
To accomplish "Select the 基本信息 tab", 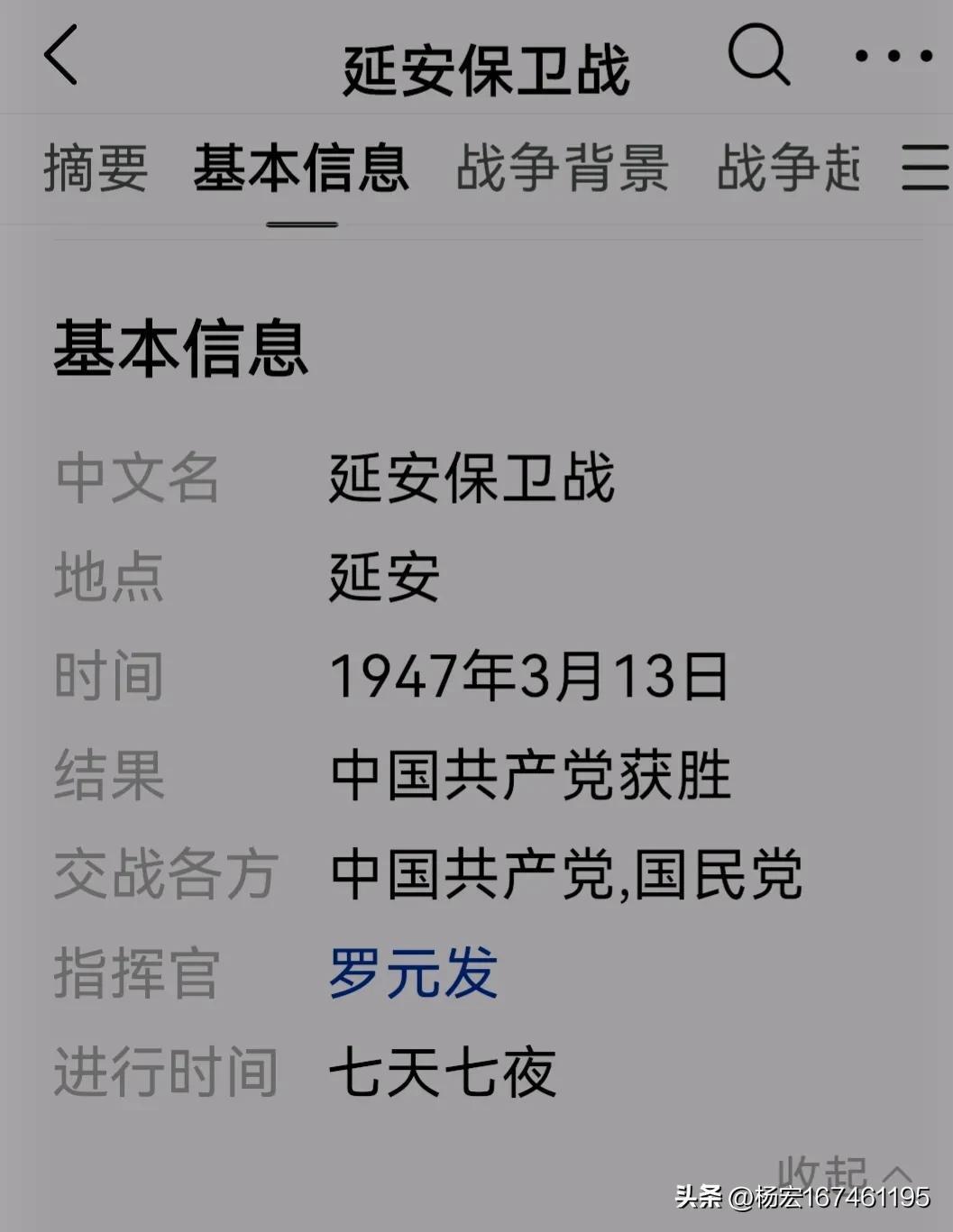I will click(x=301, y=169).
